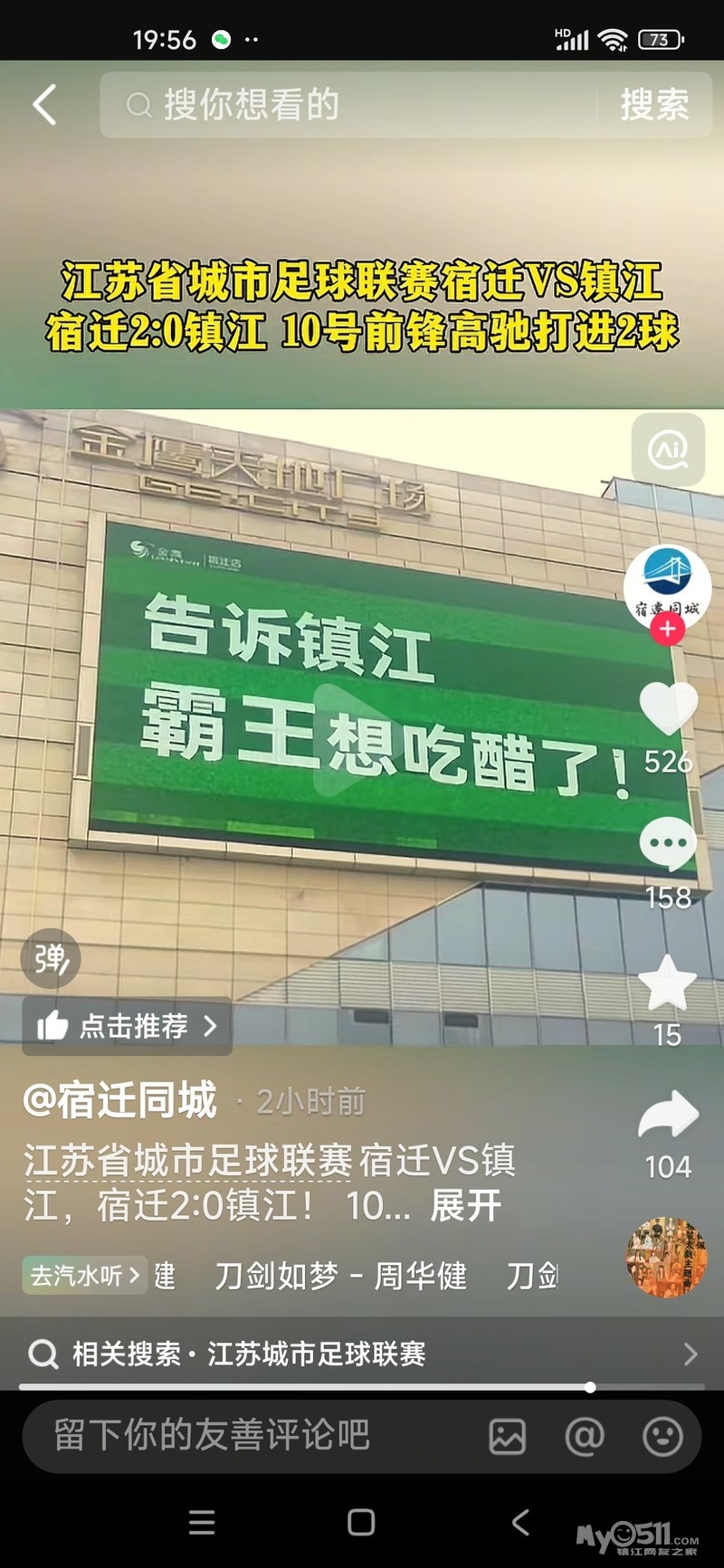Viewport: 724px width, 1568px height.
Task: Tap the 搜索 button
Action: click(654, 105)
